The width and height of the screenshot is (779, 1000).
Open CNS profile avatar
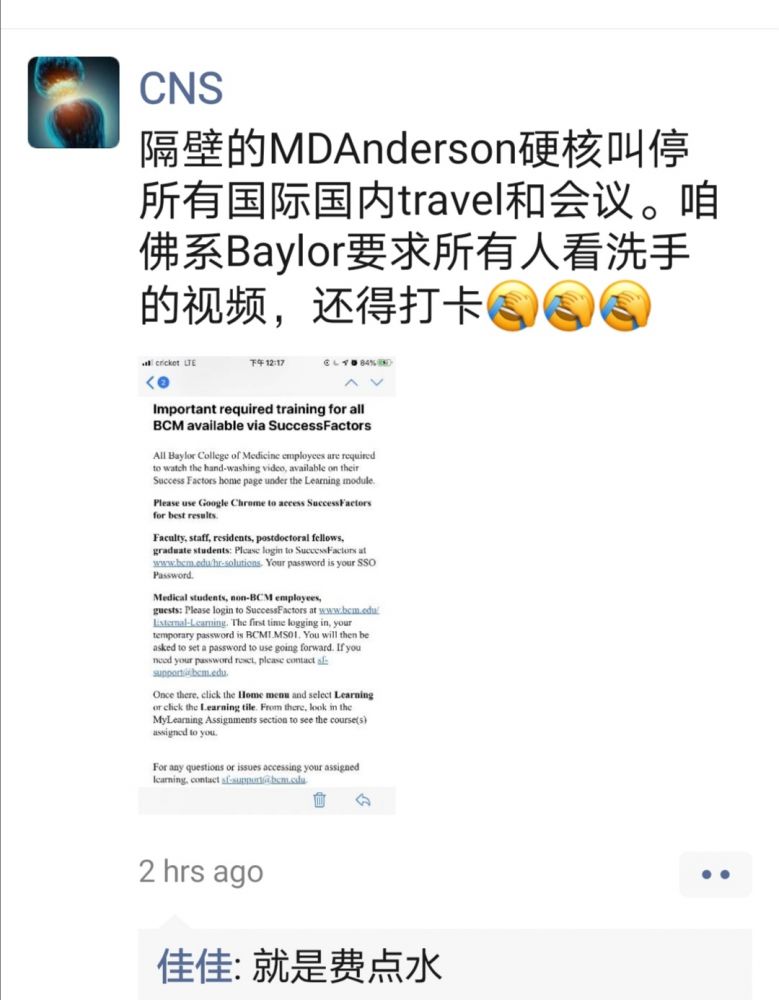pos(73,101)
